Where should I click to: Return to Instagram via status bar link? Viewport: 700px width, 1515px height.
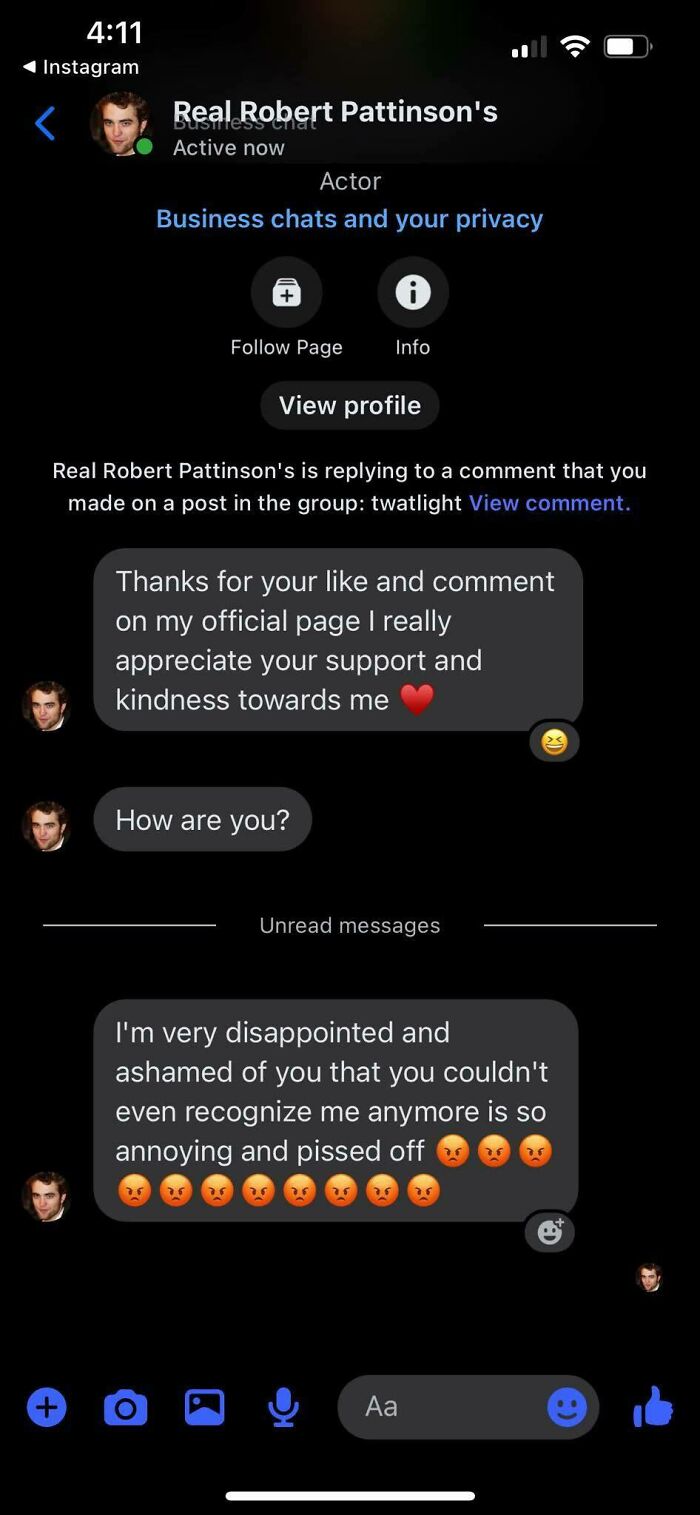click(82, 67)
